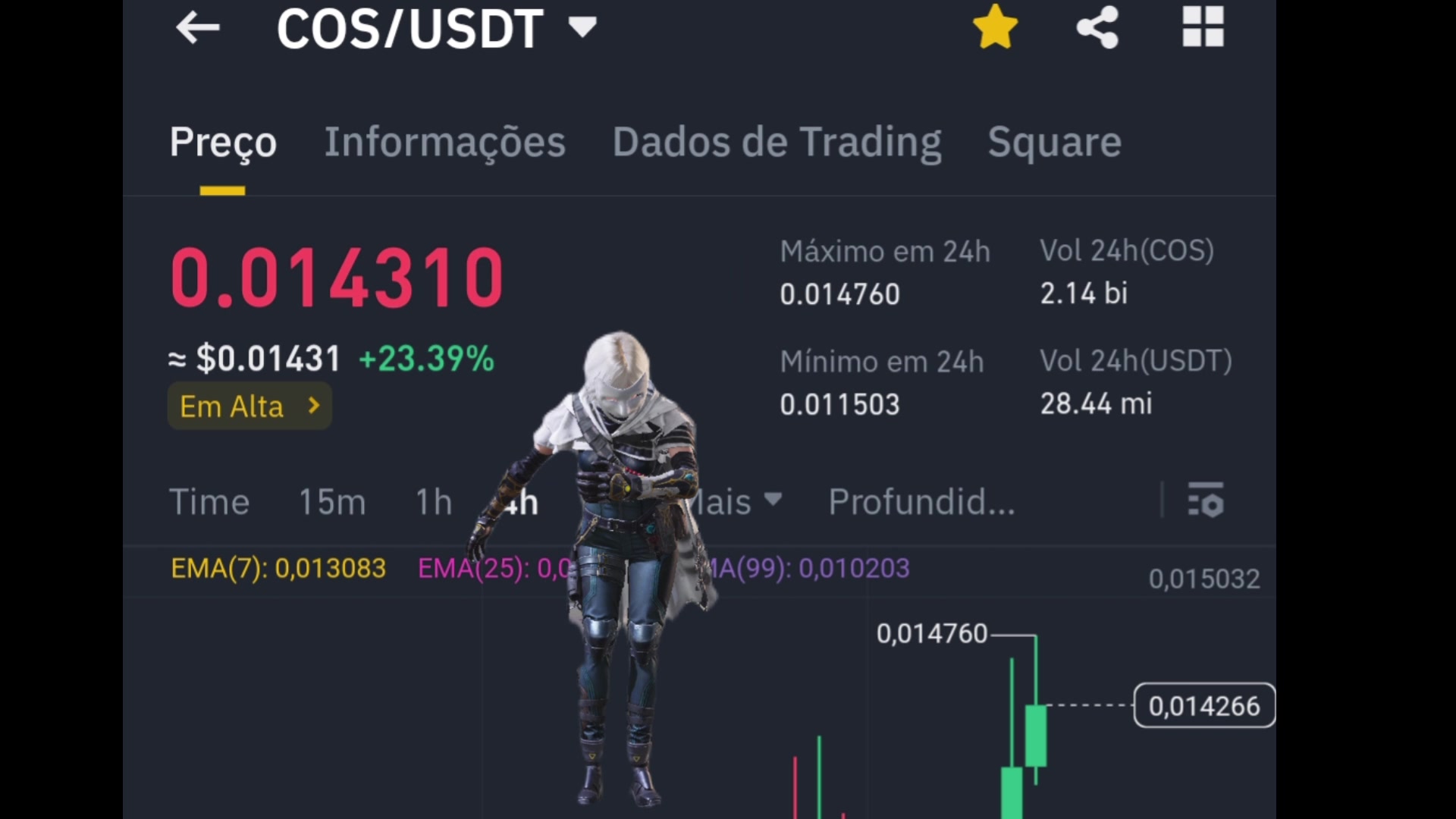
Task: Switch to the Informações tab
Action: pyautogui.click(x=444, y=142)
